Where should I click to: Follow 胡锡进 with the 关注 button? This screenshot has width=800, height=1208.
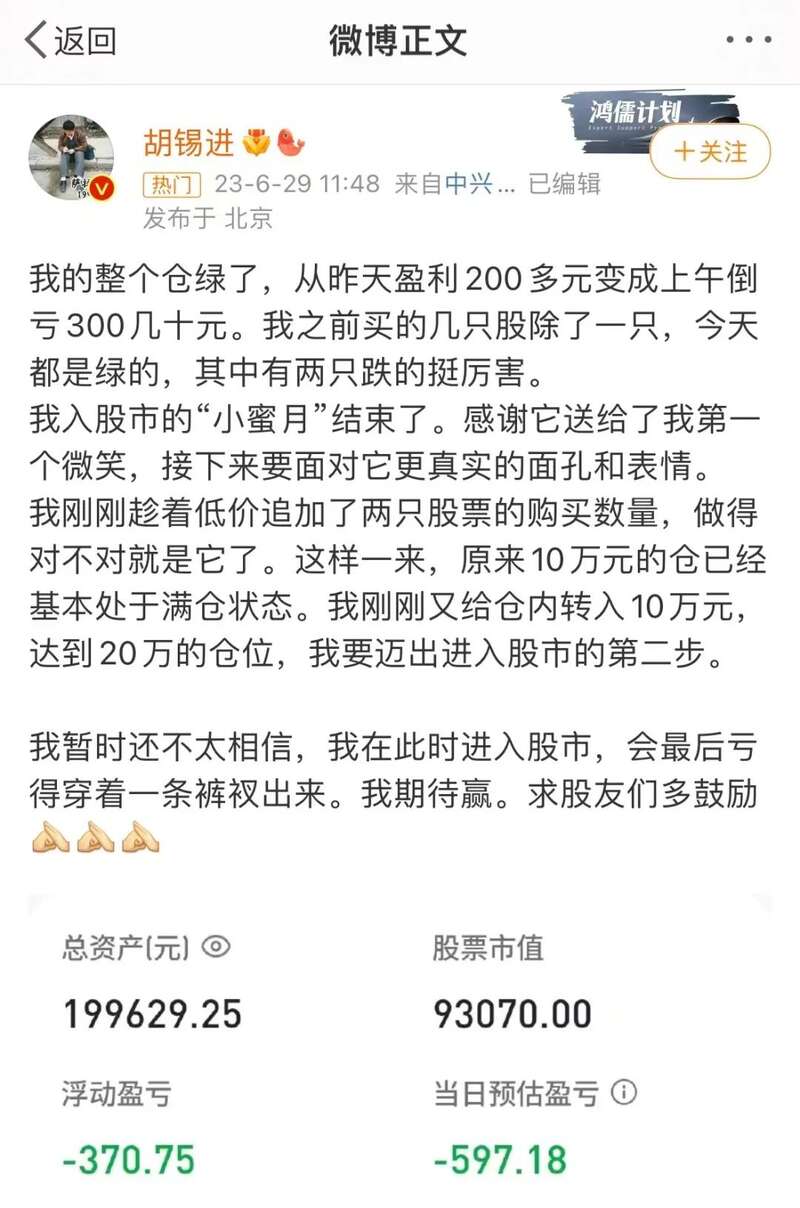pyautogui.click(x=711, y=152)
